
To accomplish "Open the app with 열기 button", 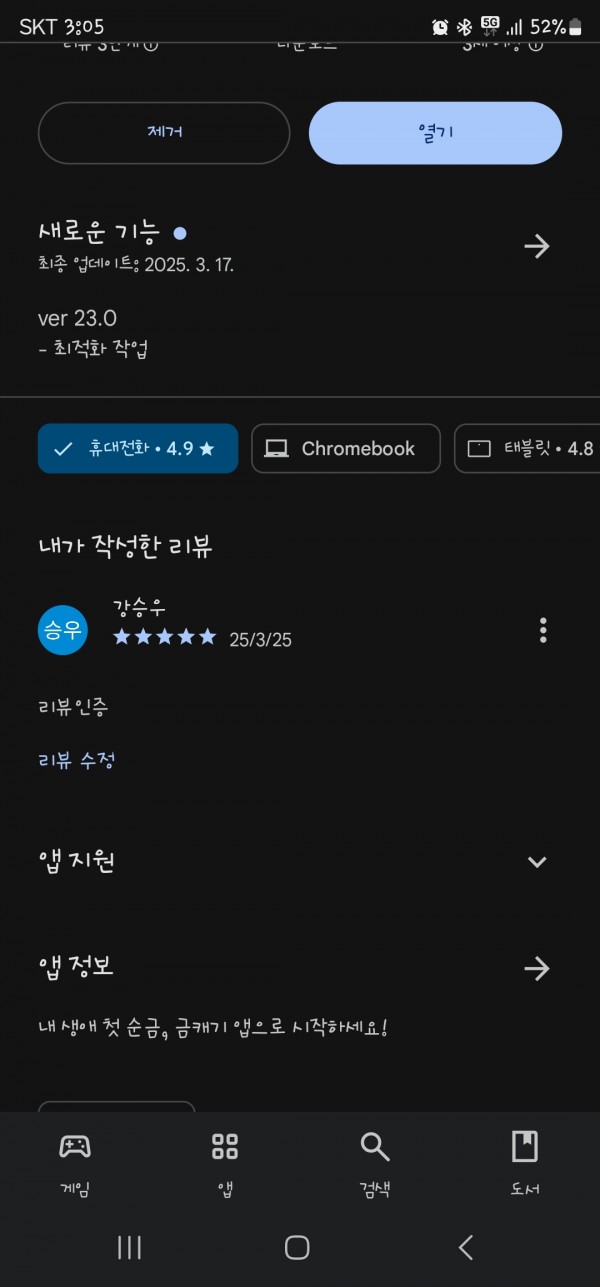I will click(435, 133).
